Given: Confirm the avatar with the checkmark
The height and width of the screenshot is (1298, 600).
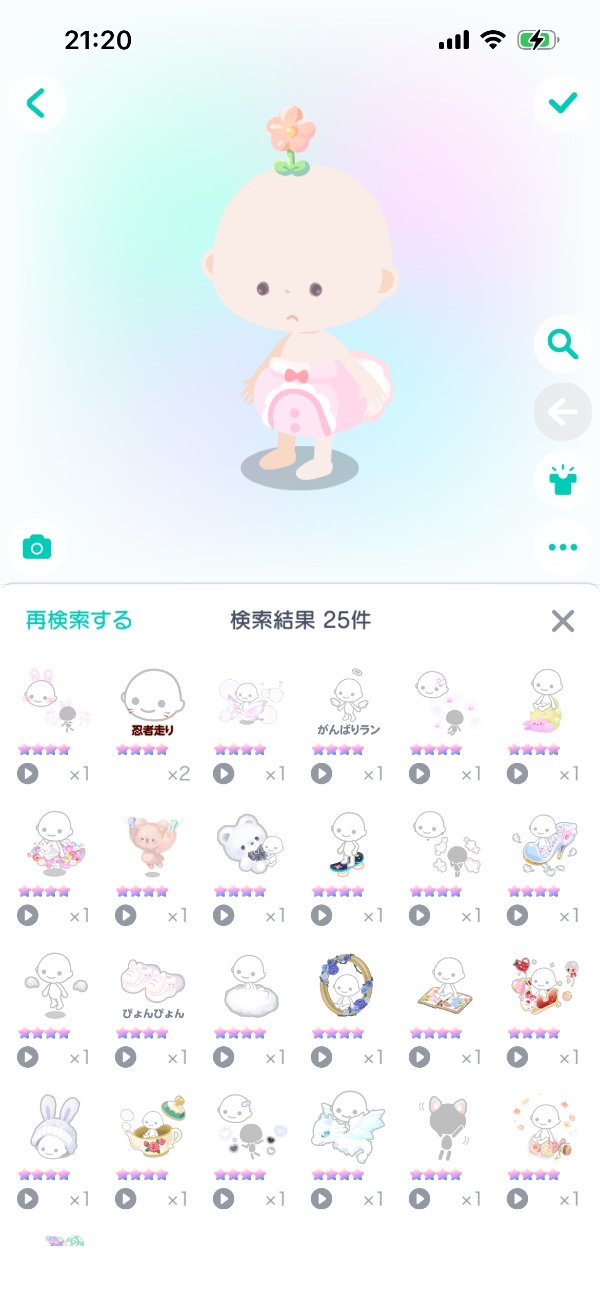Looking at the screenshot, I should pyautogui.click(x=563, y=102).
